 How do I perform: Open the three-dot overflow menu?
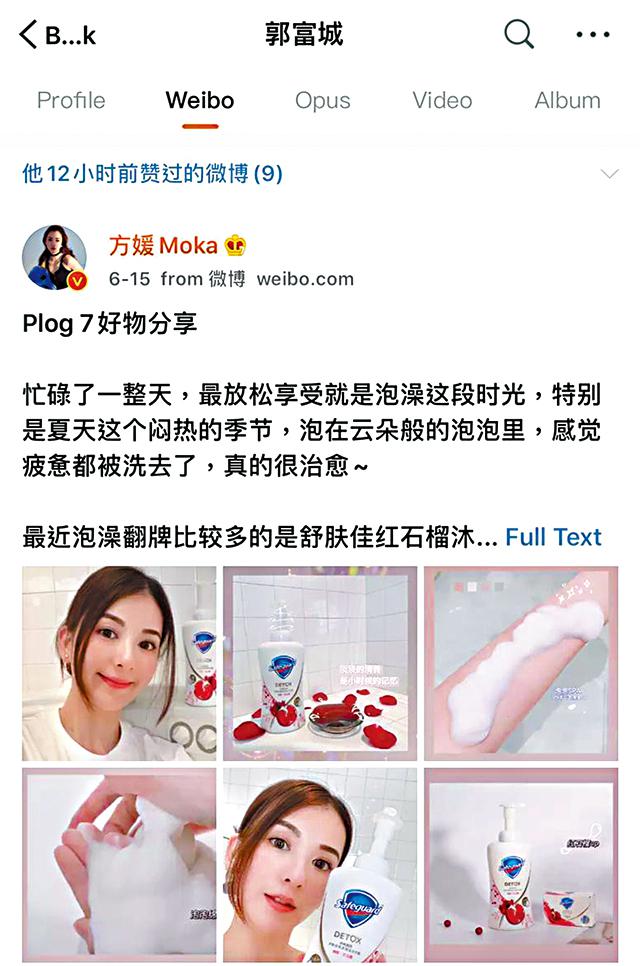point(593,35)
